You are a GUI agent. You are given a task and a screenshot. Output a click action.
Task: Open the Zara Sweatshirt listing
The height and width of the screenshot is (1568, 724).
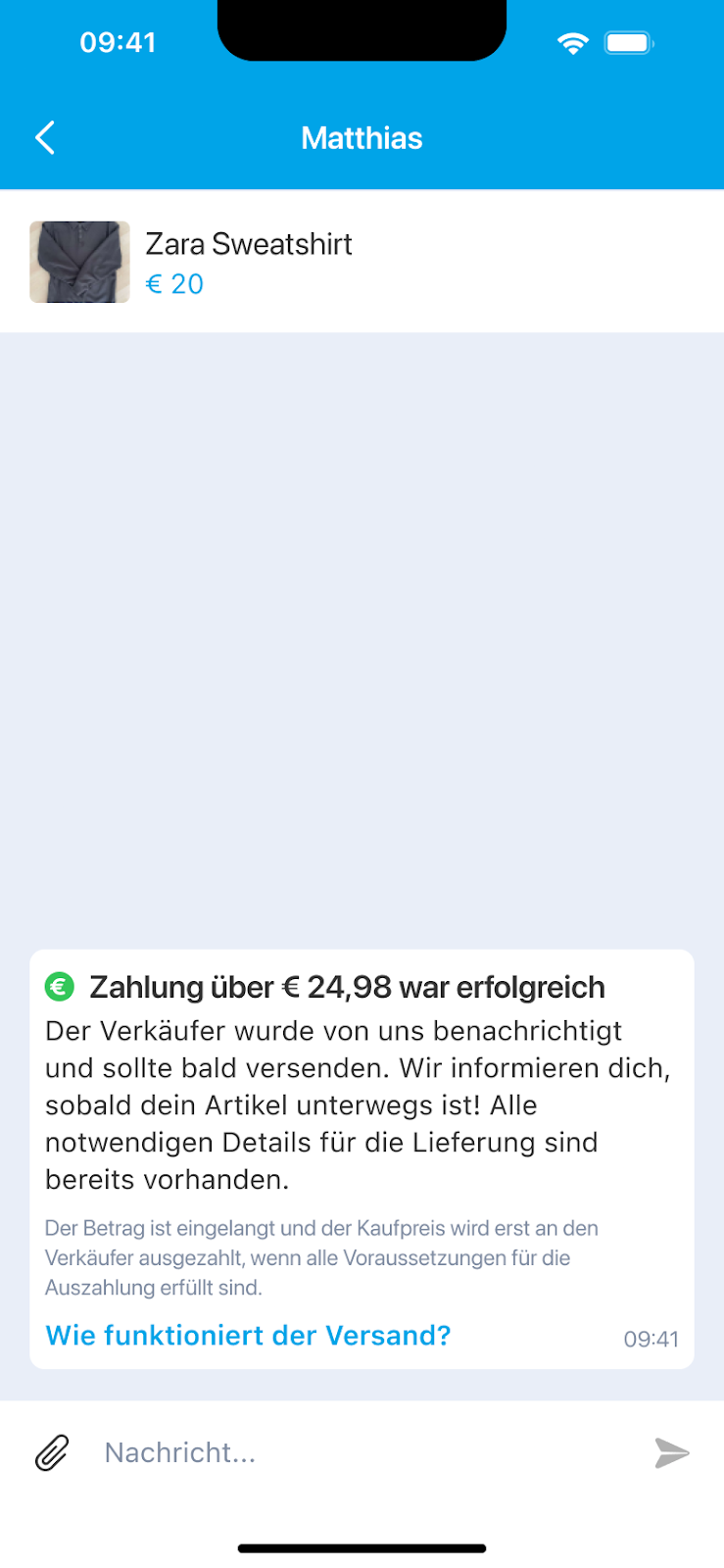point(248,262)
